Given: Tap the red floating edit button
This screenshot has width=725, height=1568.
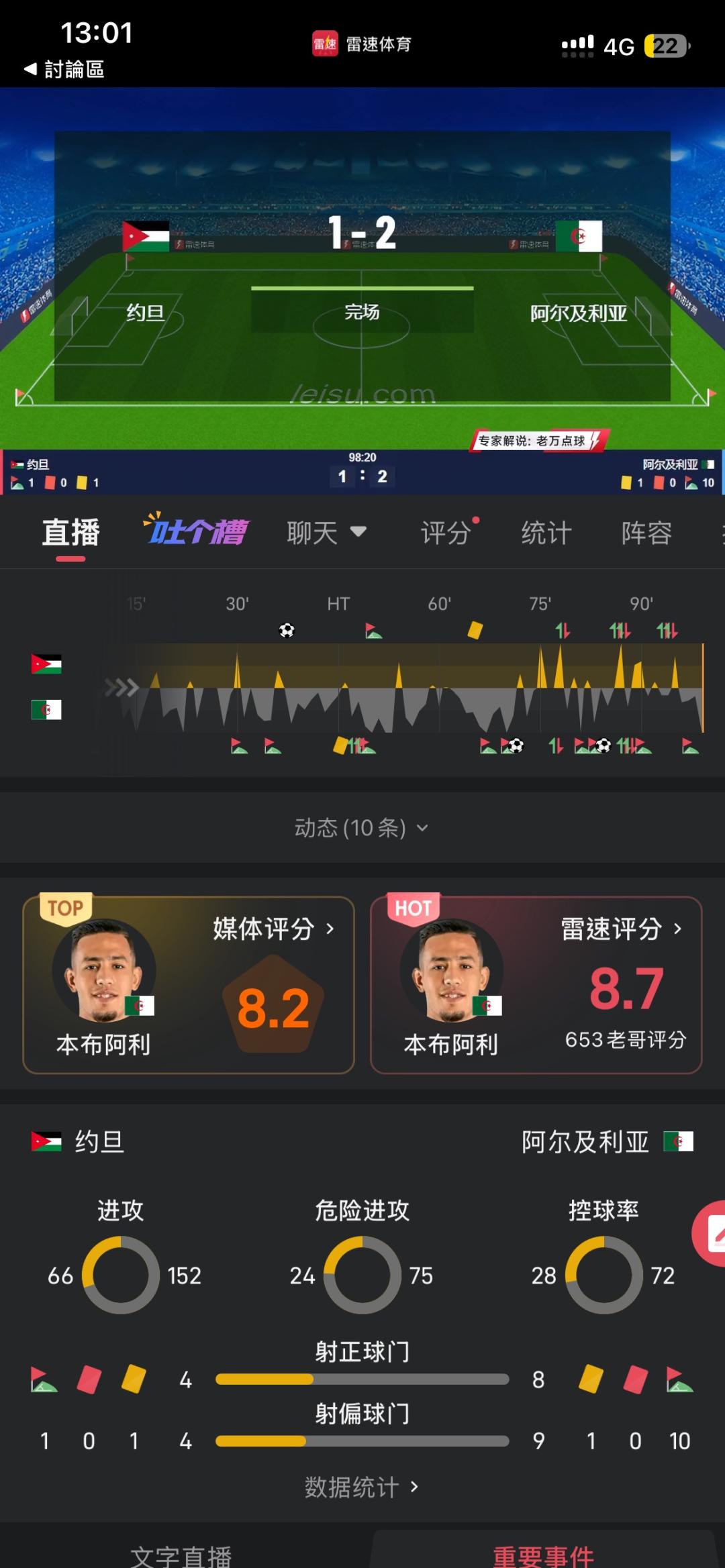Looking at the screenshot, I should tap(710, 1233).
